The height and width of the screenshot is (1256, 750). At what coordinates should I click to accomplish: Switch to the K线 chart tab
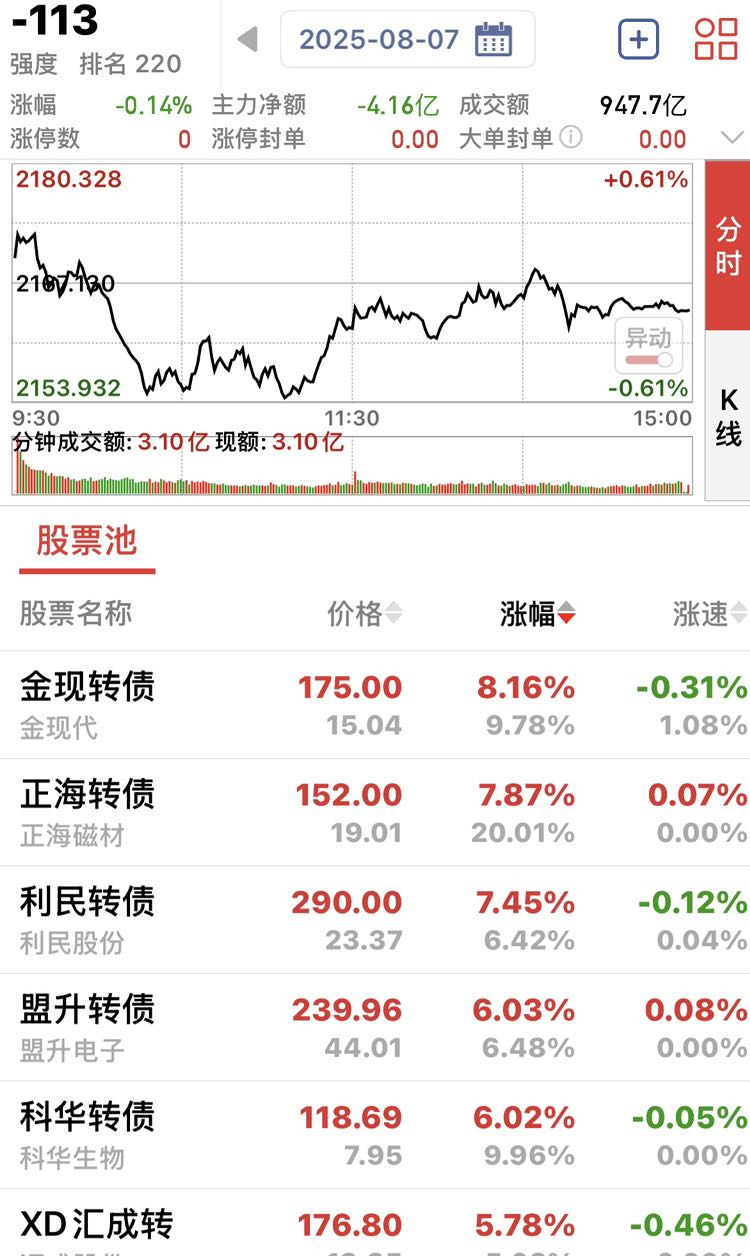point(728,415)
